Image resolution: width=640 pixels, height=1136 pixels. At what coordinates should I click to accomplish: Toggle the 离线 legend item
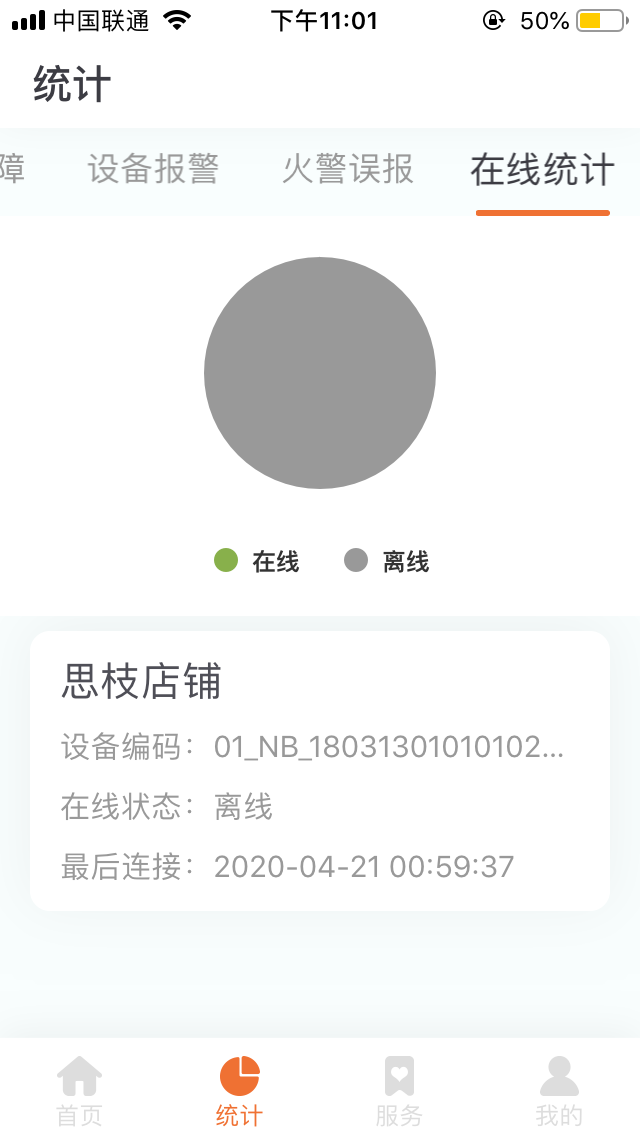387,561
